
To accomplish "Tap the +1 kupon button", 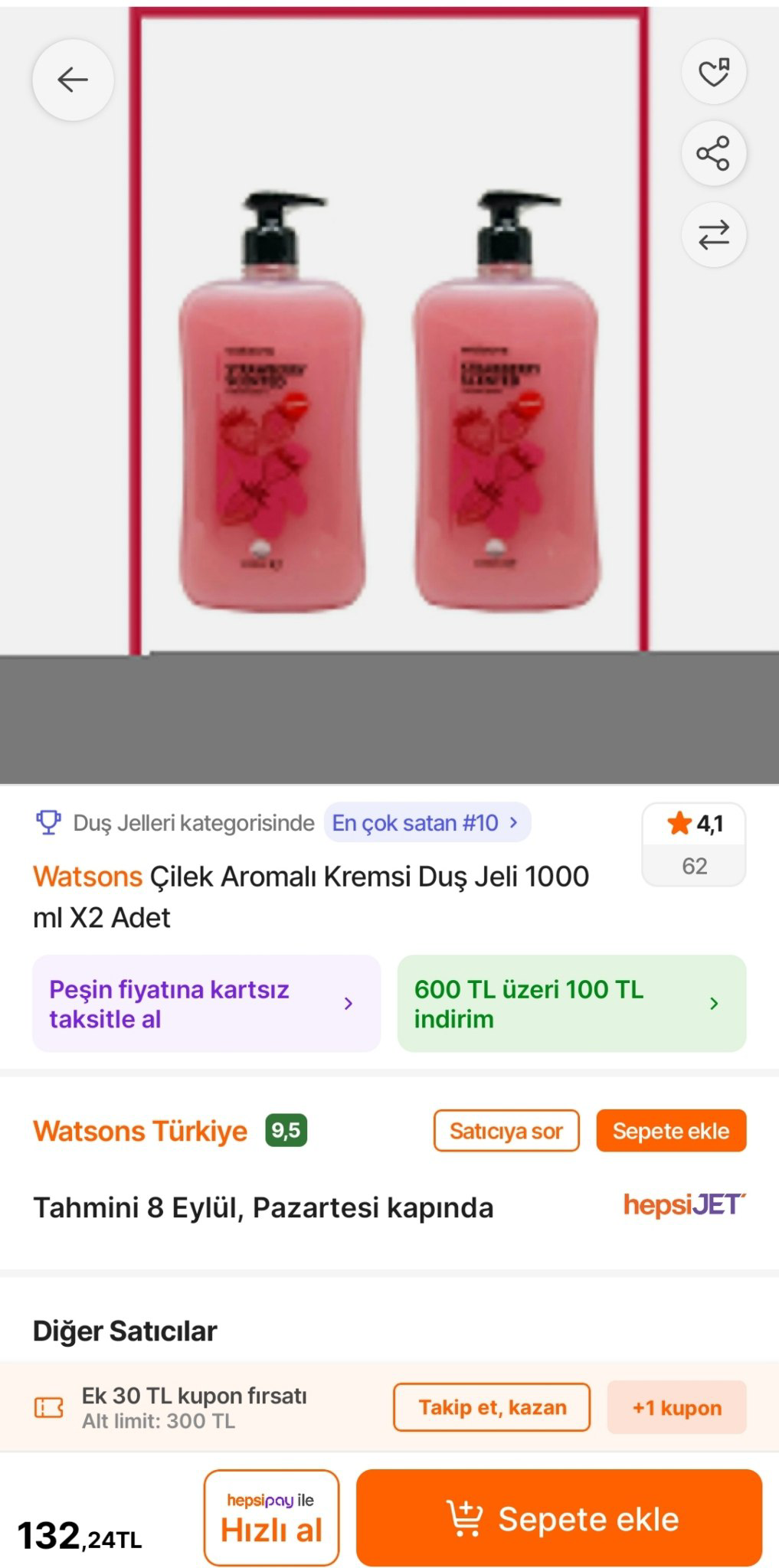I will (x=676, y=1407).
